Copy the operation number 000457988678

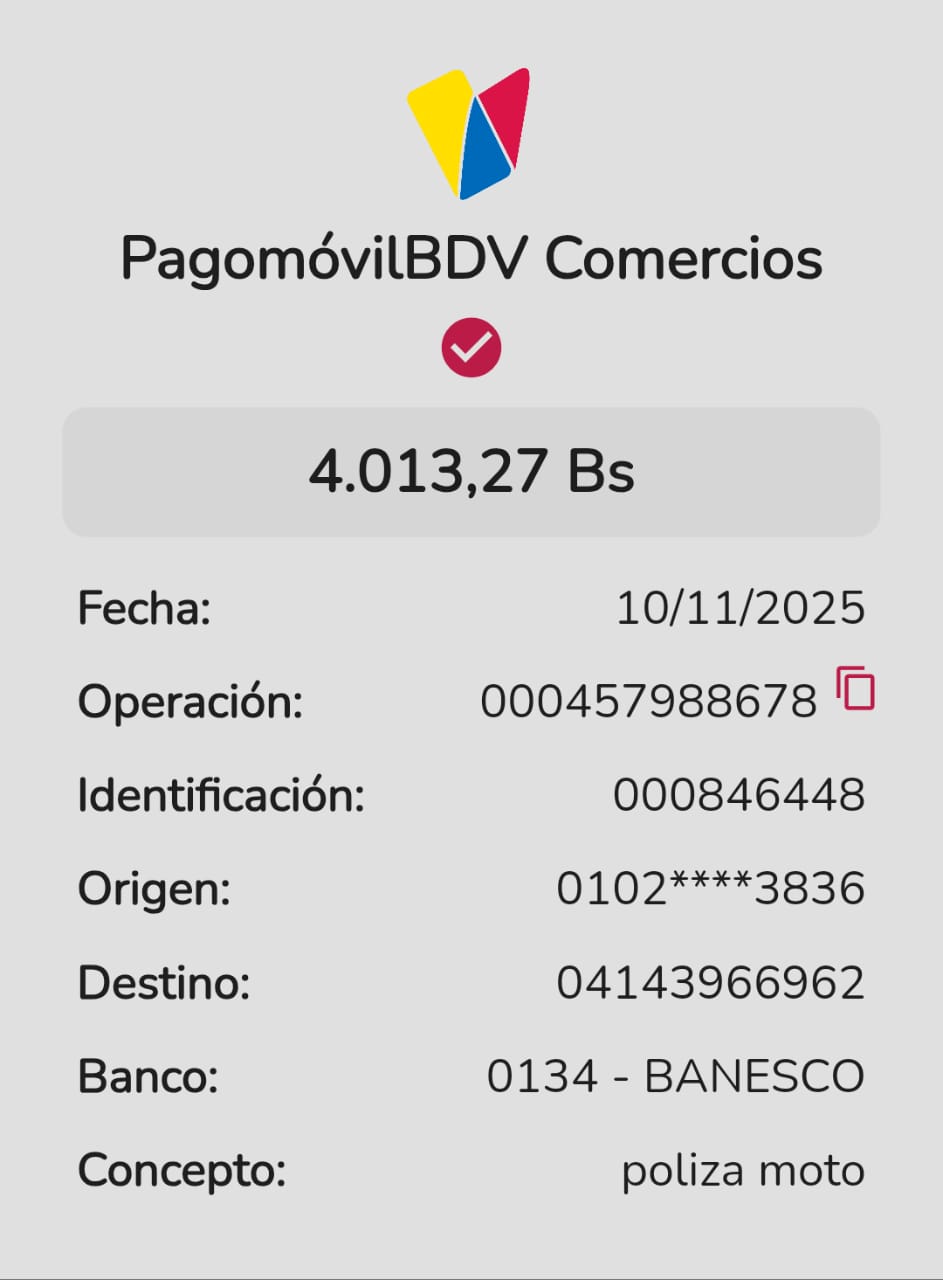tap(855, 689)
